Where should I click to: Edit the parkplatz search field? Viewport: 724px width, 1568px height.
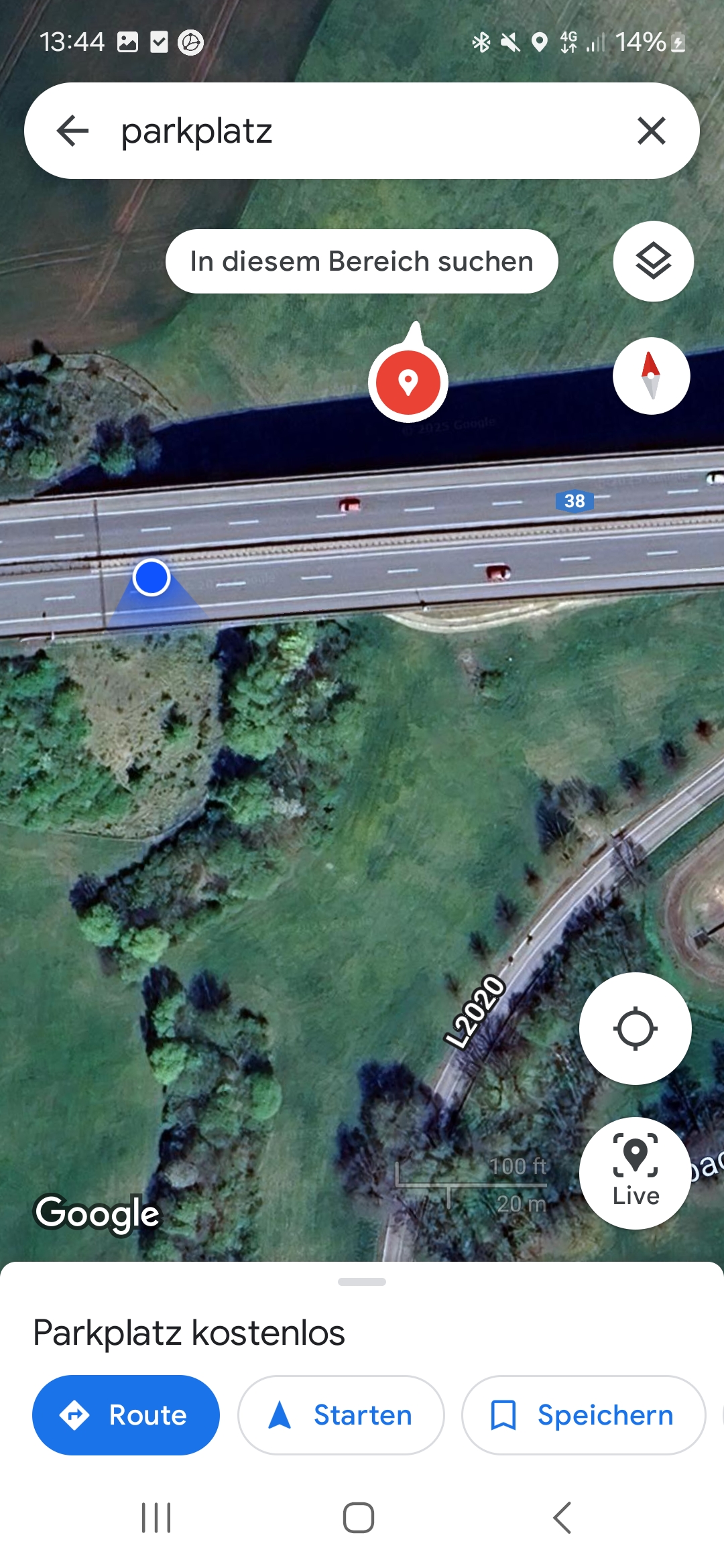362,131
